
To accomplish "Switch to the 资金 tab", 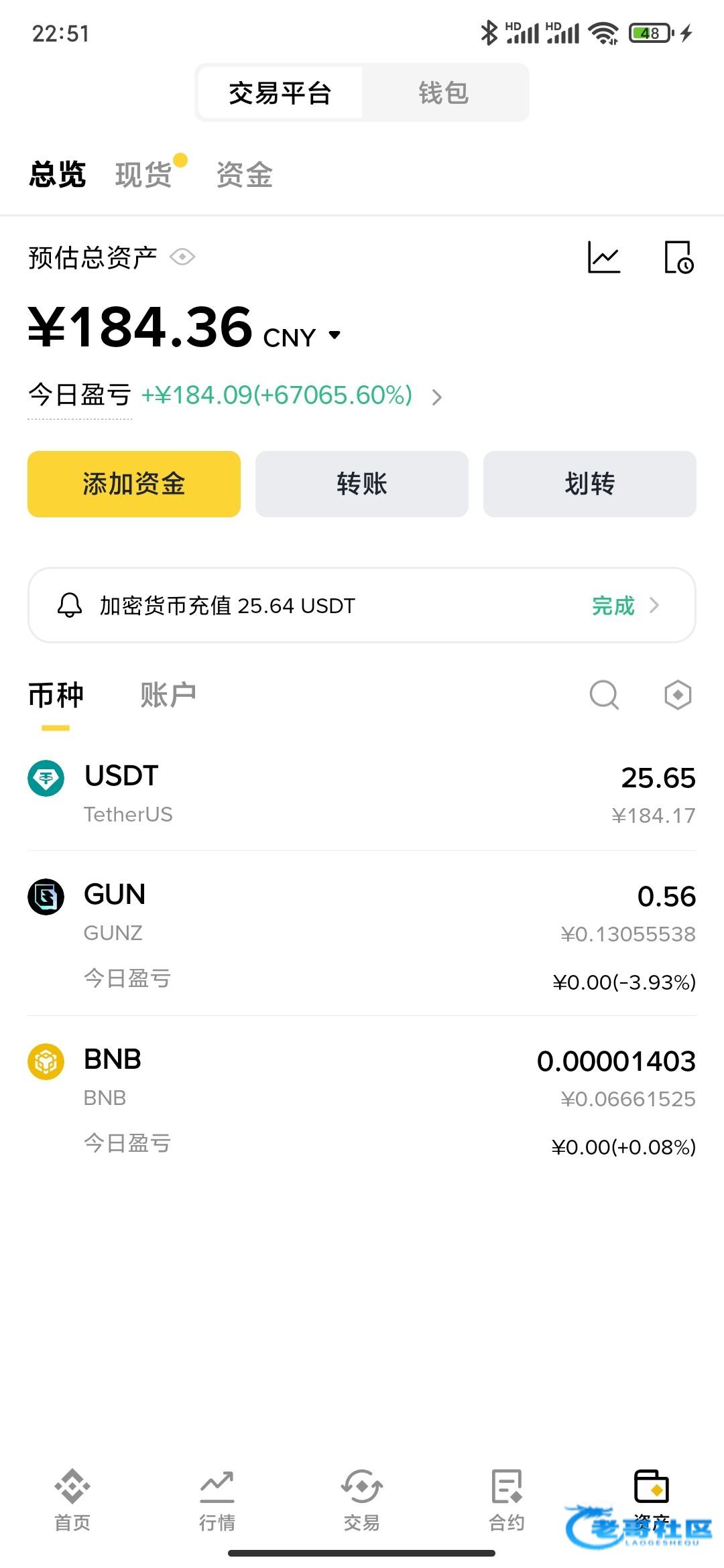I will coord(245,175).
